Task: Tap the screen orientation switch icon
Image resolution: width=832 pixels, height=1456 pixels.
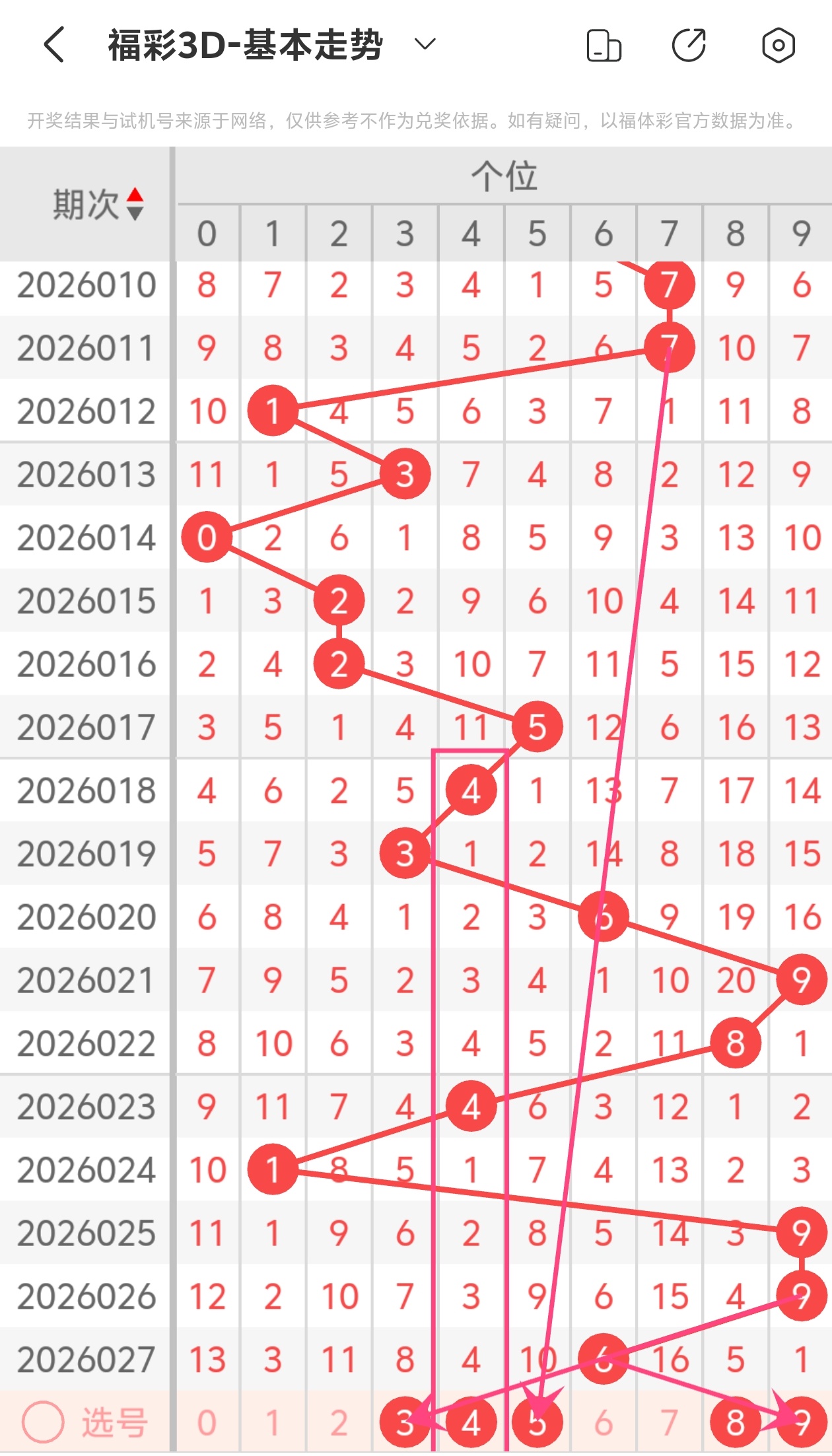Action: (x=604, y=46)
